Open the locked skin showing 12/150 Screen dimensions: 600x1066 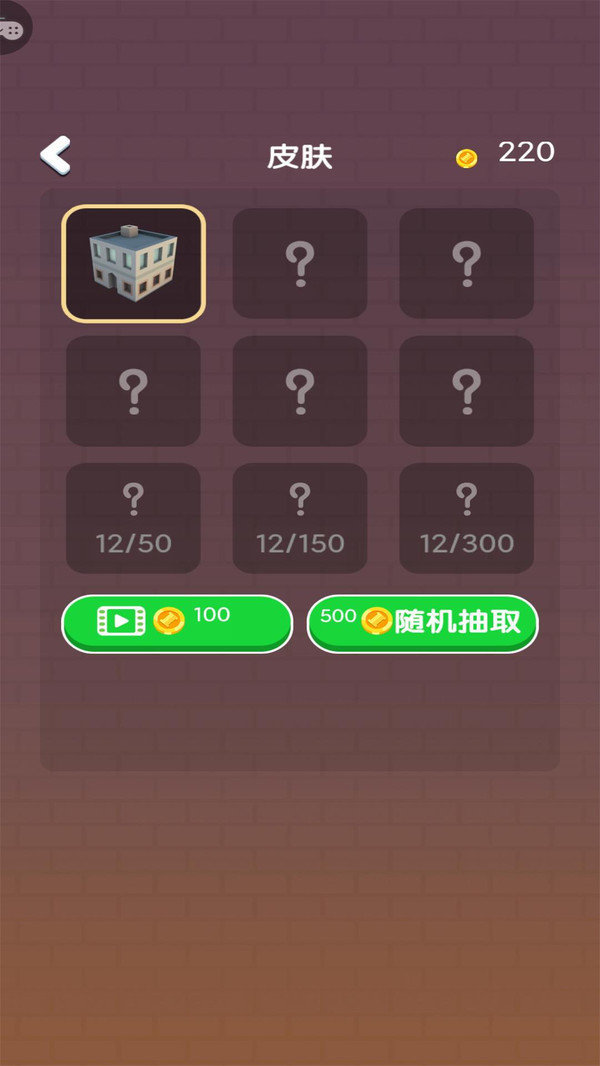click(x=300, y=519)
